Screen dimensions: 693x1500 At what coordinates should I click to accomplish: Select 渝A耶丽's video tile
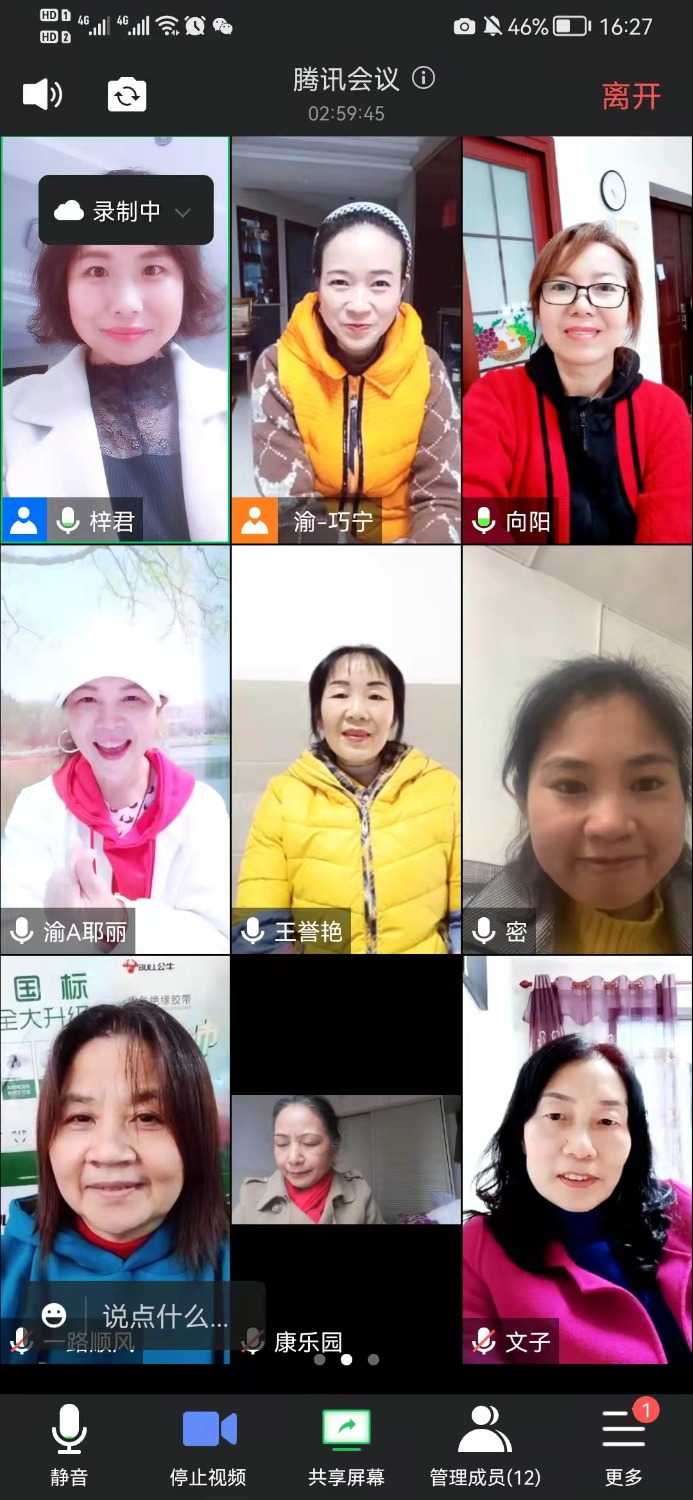coord(115,750)
